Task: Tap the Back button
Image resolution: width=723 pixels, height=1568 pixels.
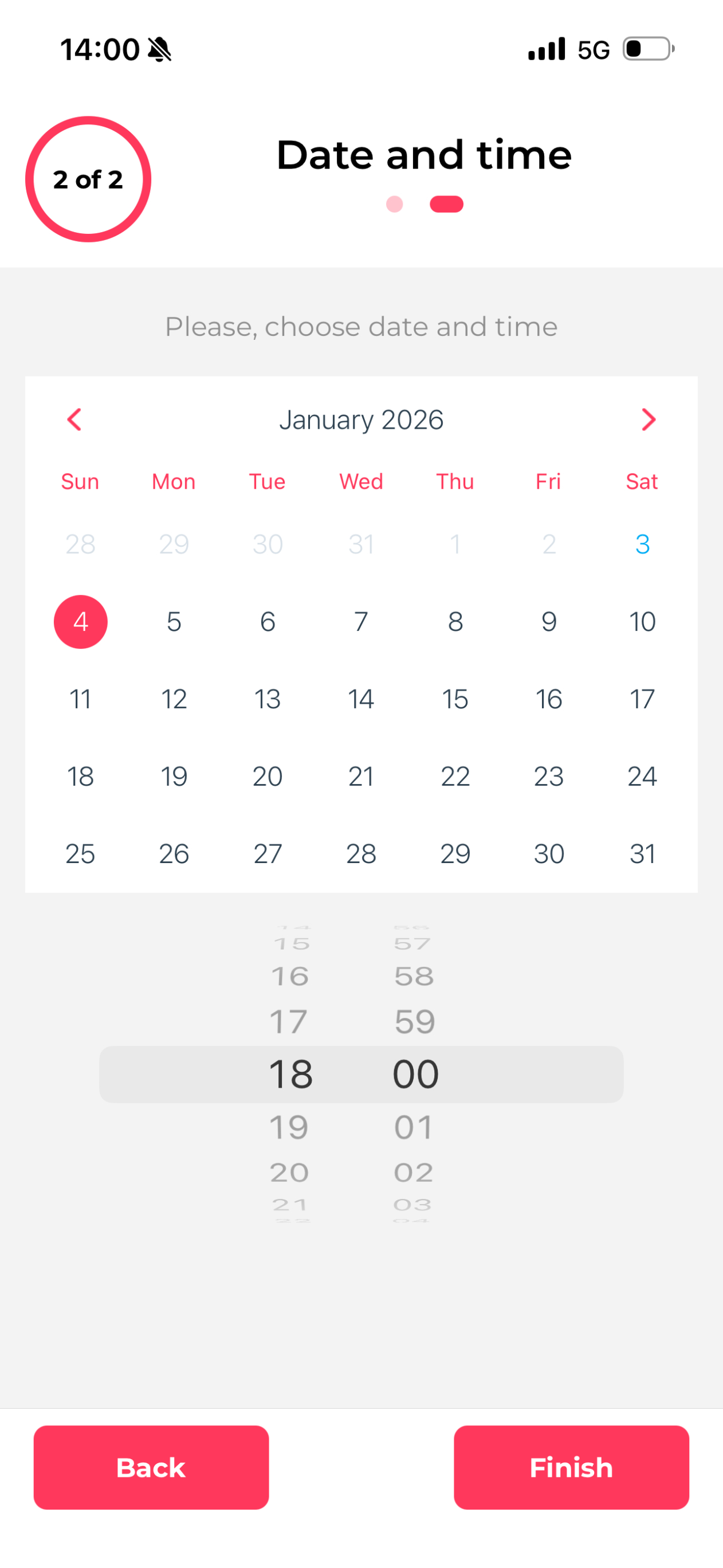Action: (151, 1468)
